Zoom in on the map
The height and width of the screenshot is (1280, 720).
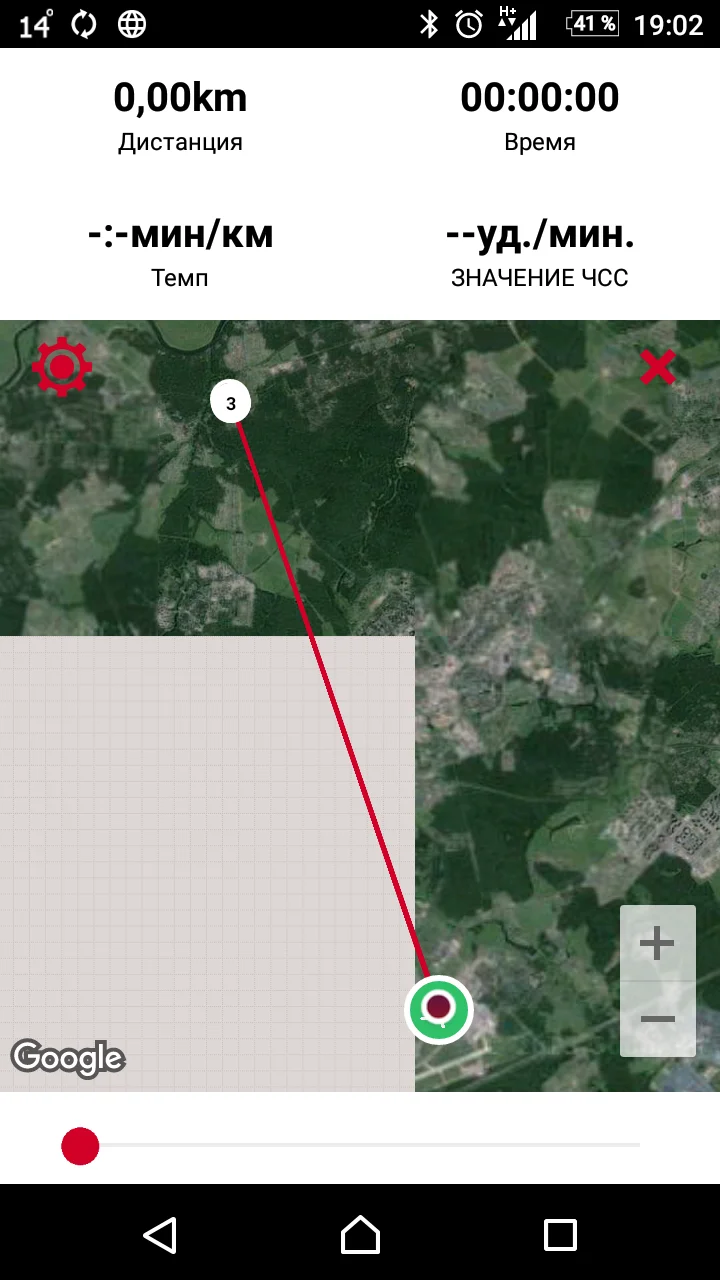click(657, 944)
